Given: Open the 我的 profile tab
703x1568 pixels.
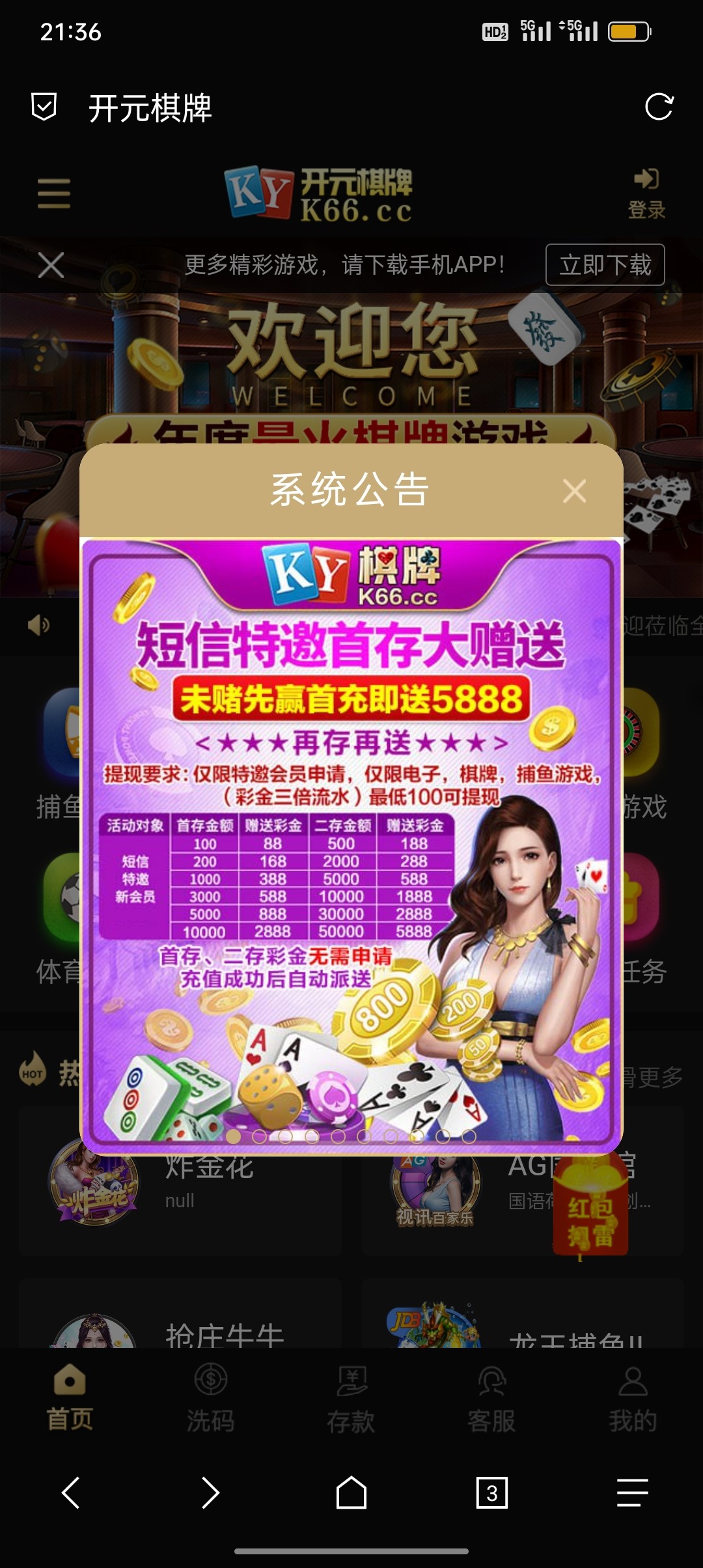Looking at the screenshot, I should coord(632,1399).
